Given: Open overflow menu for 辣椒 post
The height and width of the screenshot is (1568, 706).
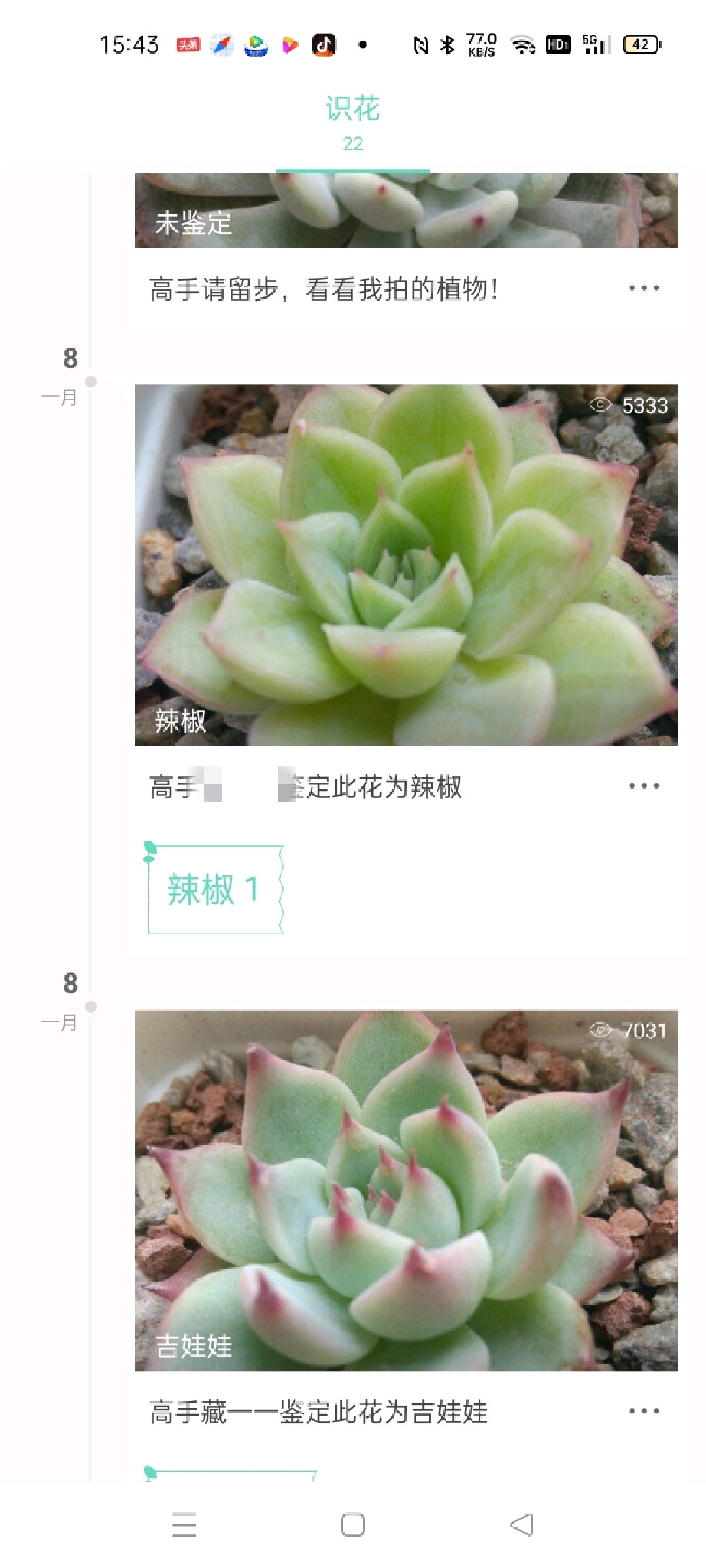Looking at the screenshot, I should point(643,786).
